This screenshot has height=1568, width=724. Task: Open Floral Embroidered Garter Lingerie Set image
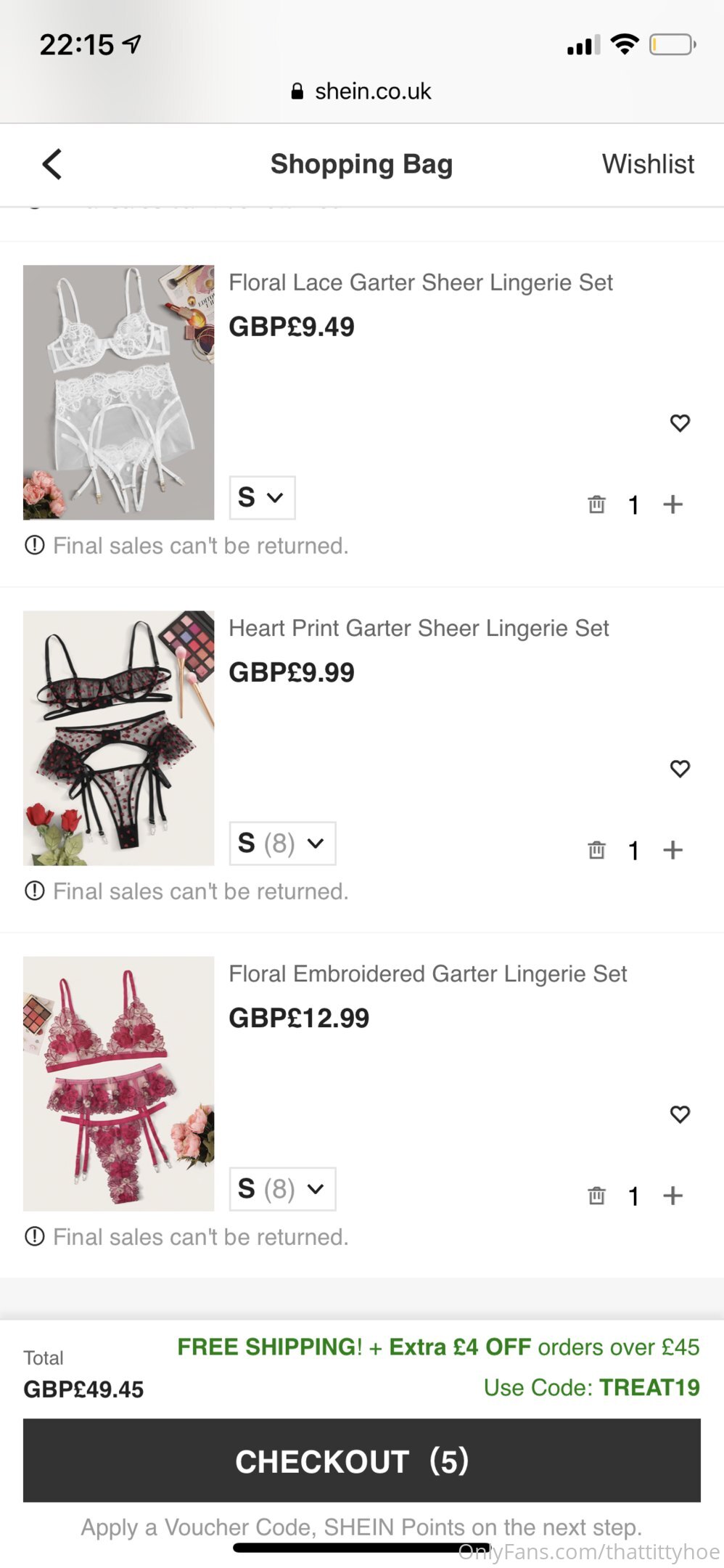pyautogui.click(x=118, y=1083)
